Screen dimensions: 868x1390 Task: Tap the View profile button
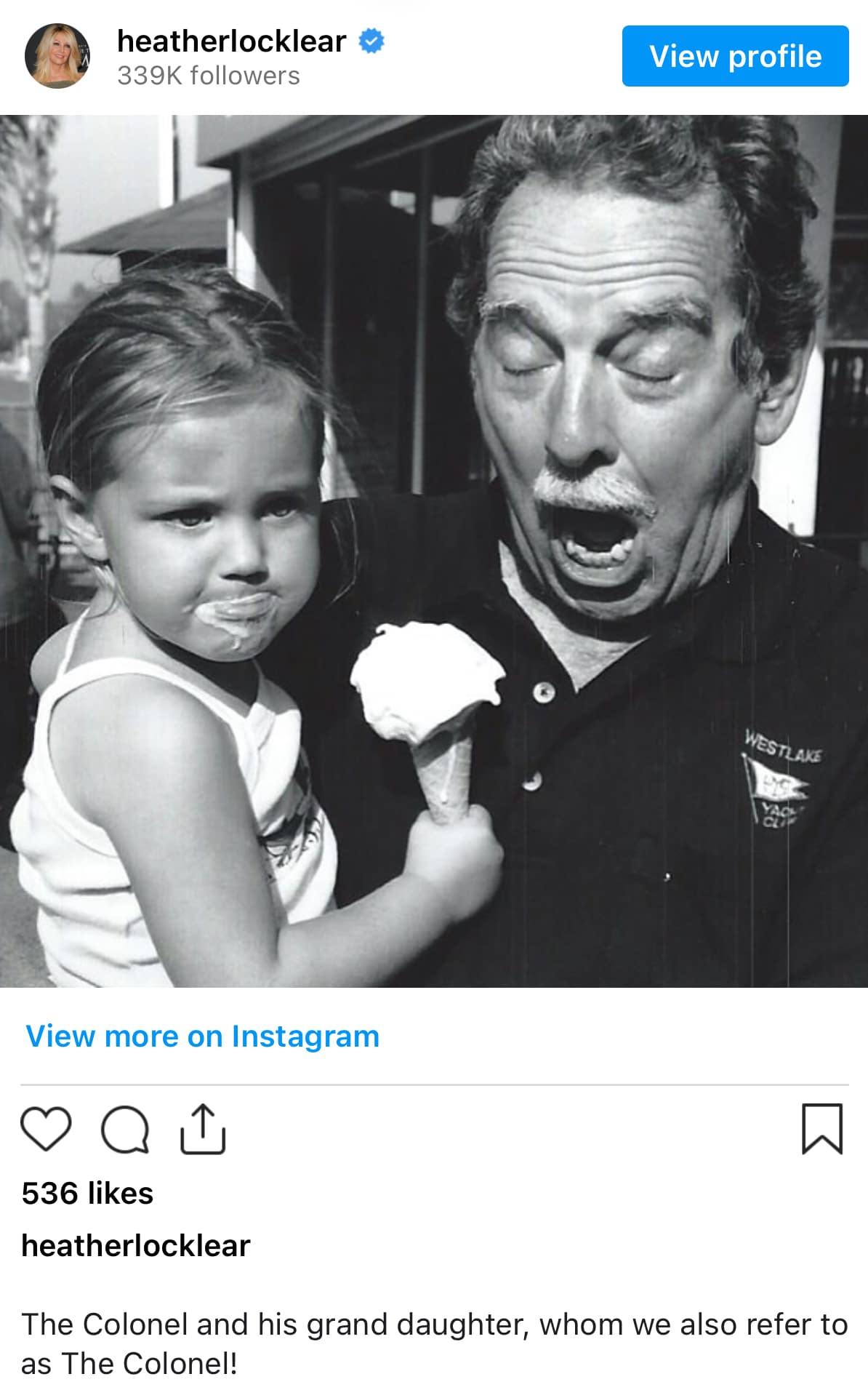click(734, 56)
